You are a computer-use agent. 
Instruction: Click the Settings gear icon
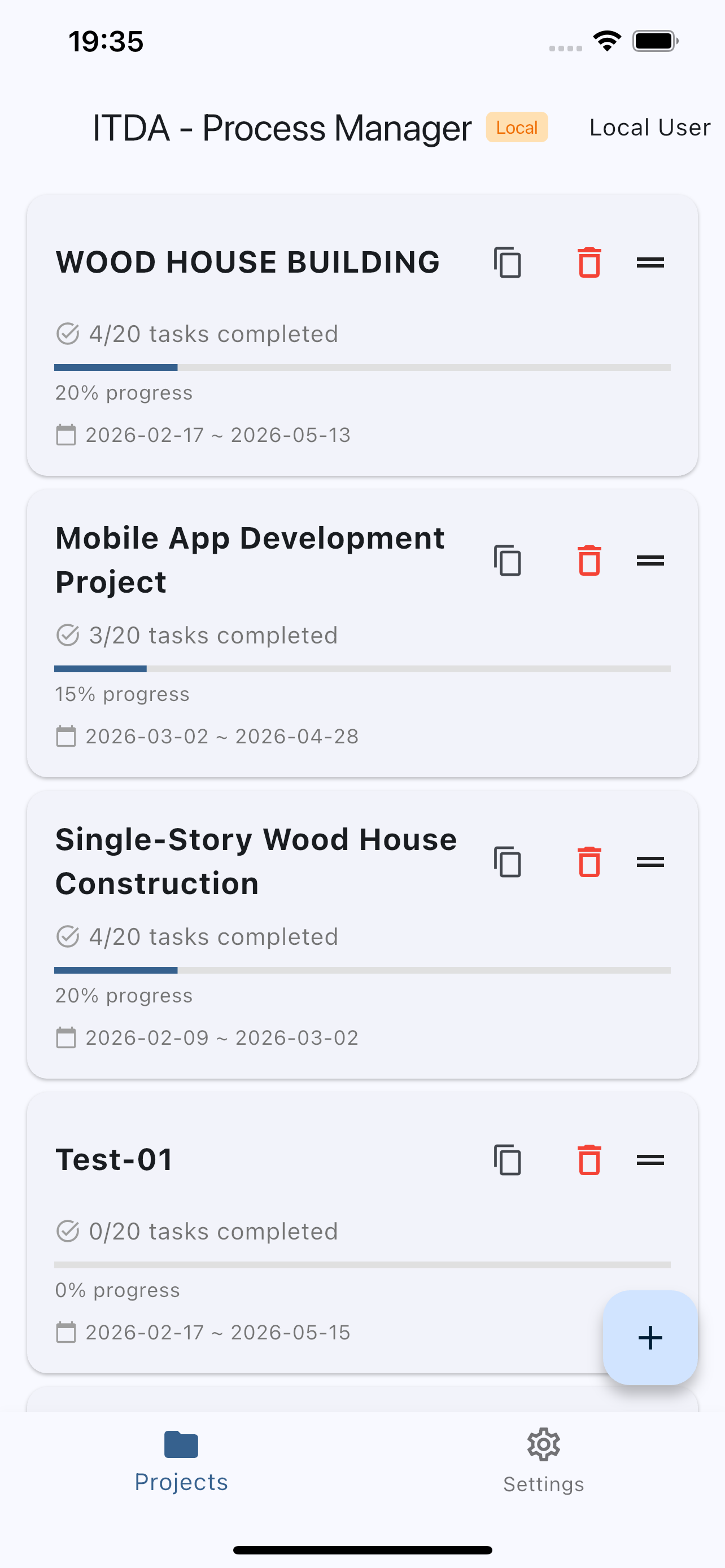point(543,1444)
